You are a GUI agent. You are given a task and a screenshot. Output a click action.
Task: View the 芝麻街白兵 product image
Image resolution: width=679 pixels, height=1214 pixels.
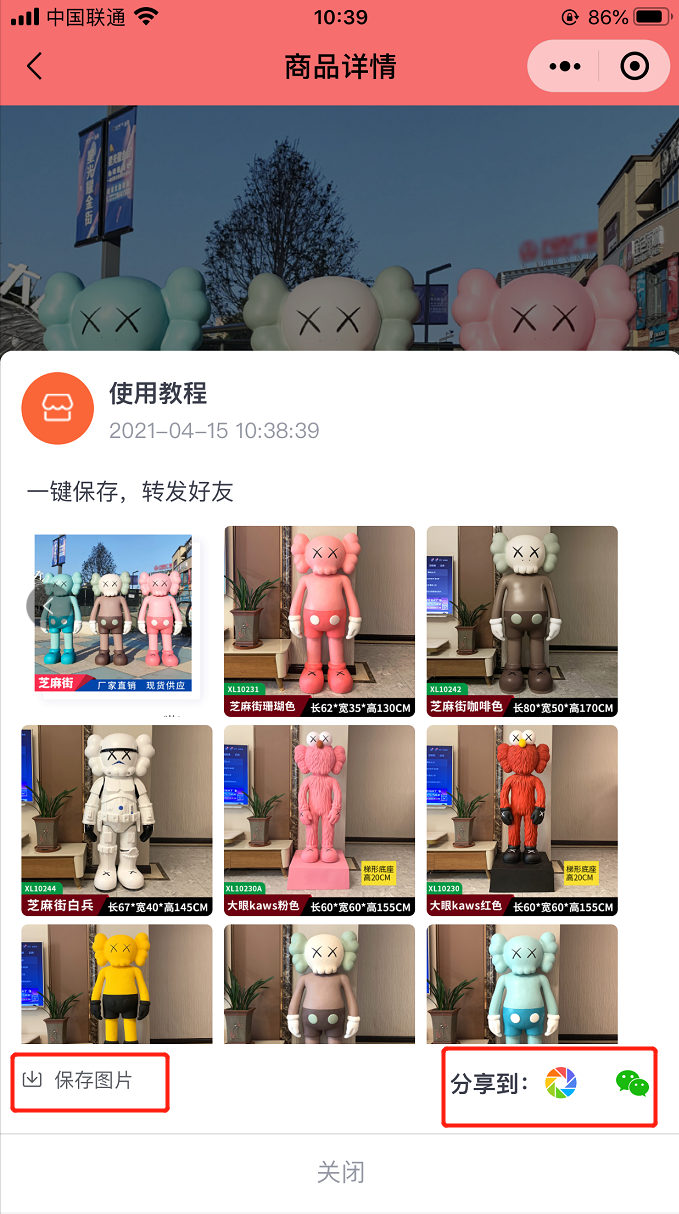(117, 820)
